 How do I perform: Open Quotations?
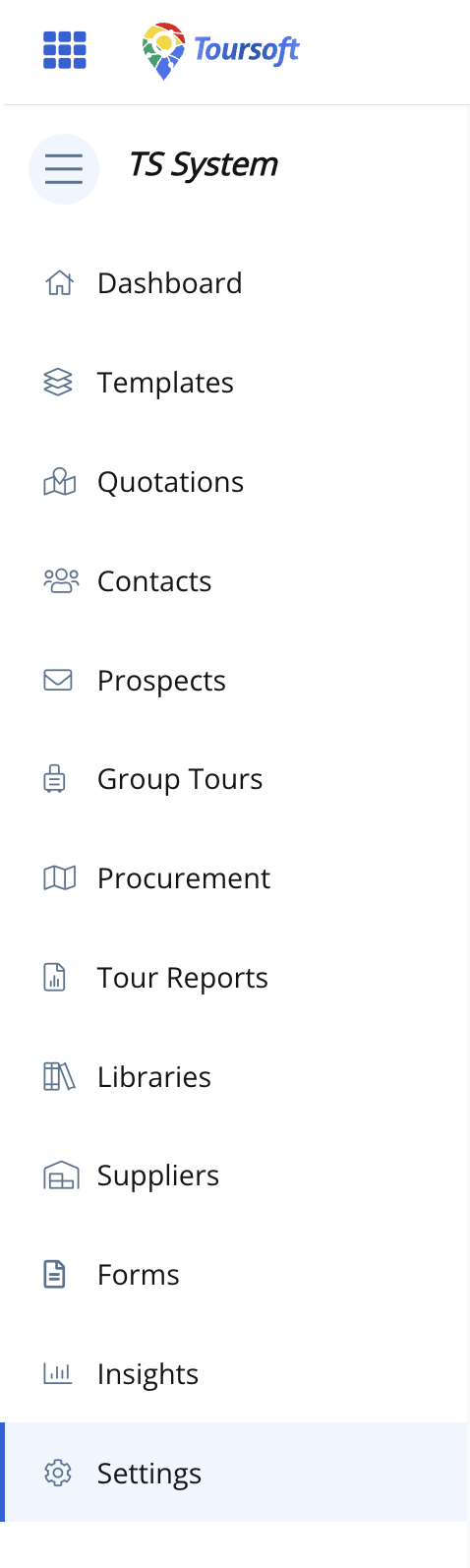point(235,482)
